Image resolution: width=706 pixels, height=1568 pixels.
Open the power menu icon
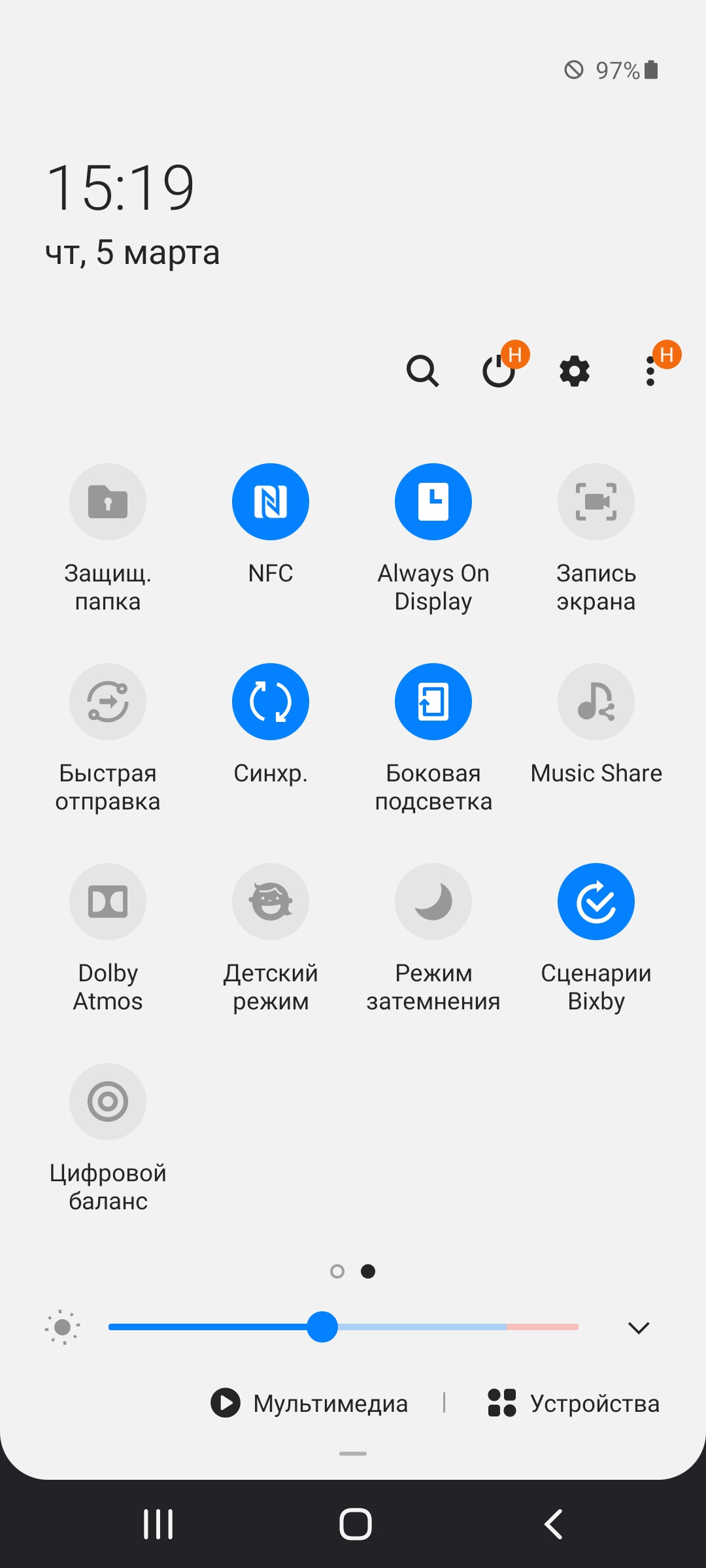[499, 371]
